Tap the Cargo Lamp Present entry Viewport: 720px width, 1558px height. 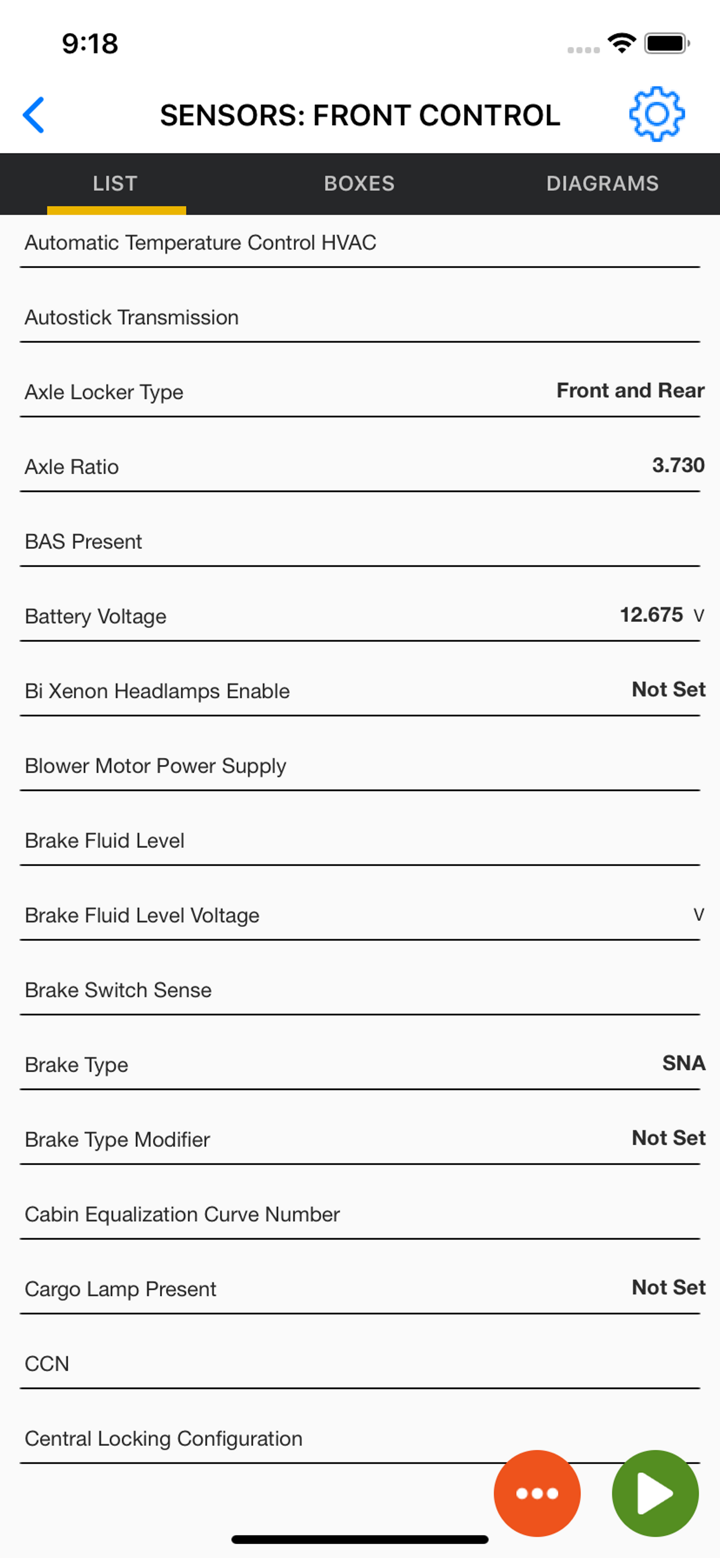pos(360,1289)
